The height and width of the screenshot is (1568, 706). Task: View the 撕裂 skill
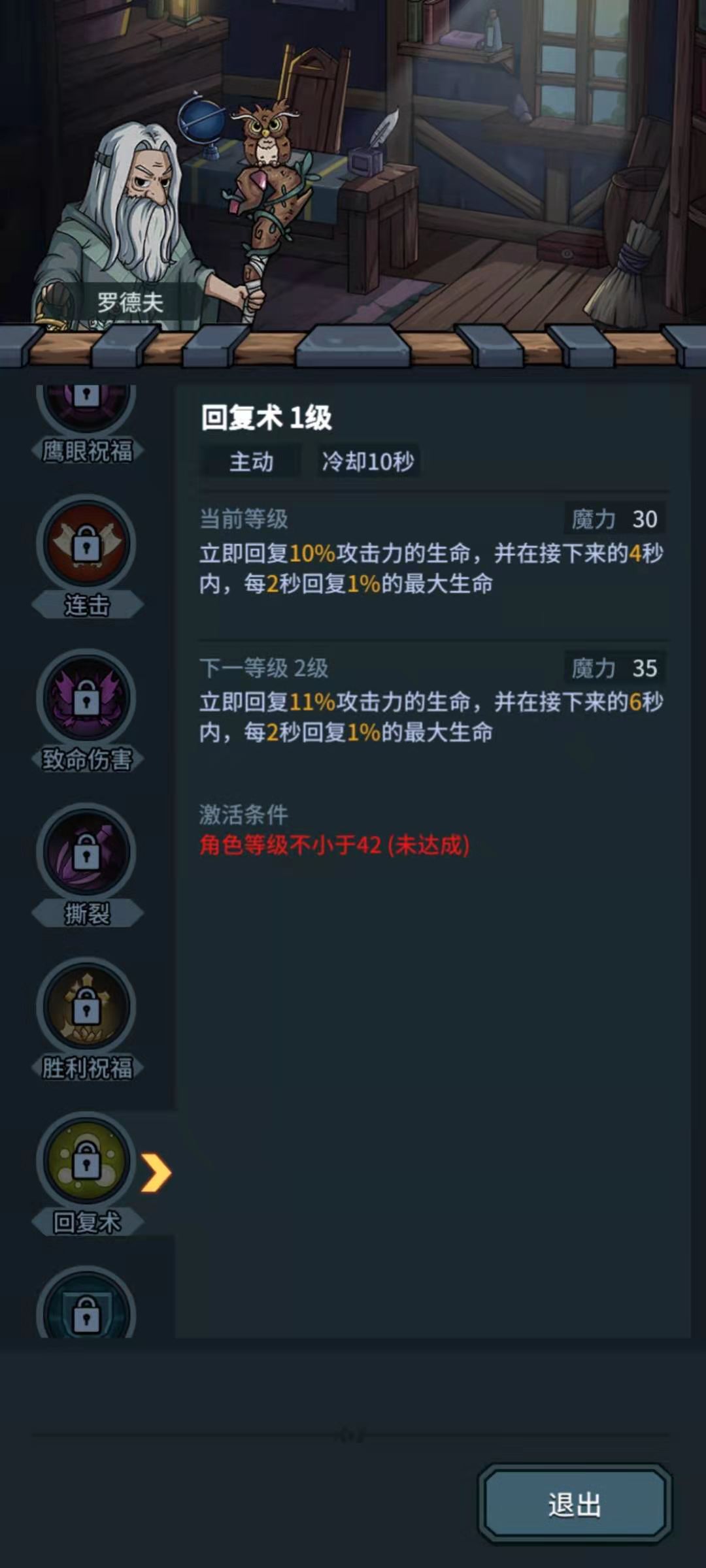point(86,853)
